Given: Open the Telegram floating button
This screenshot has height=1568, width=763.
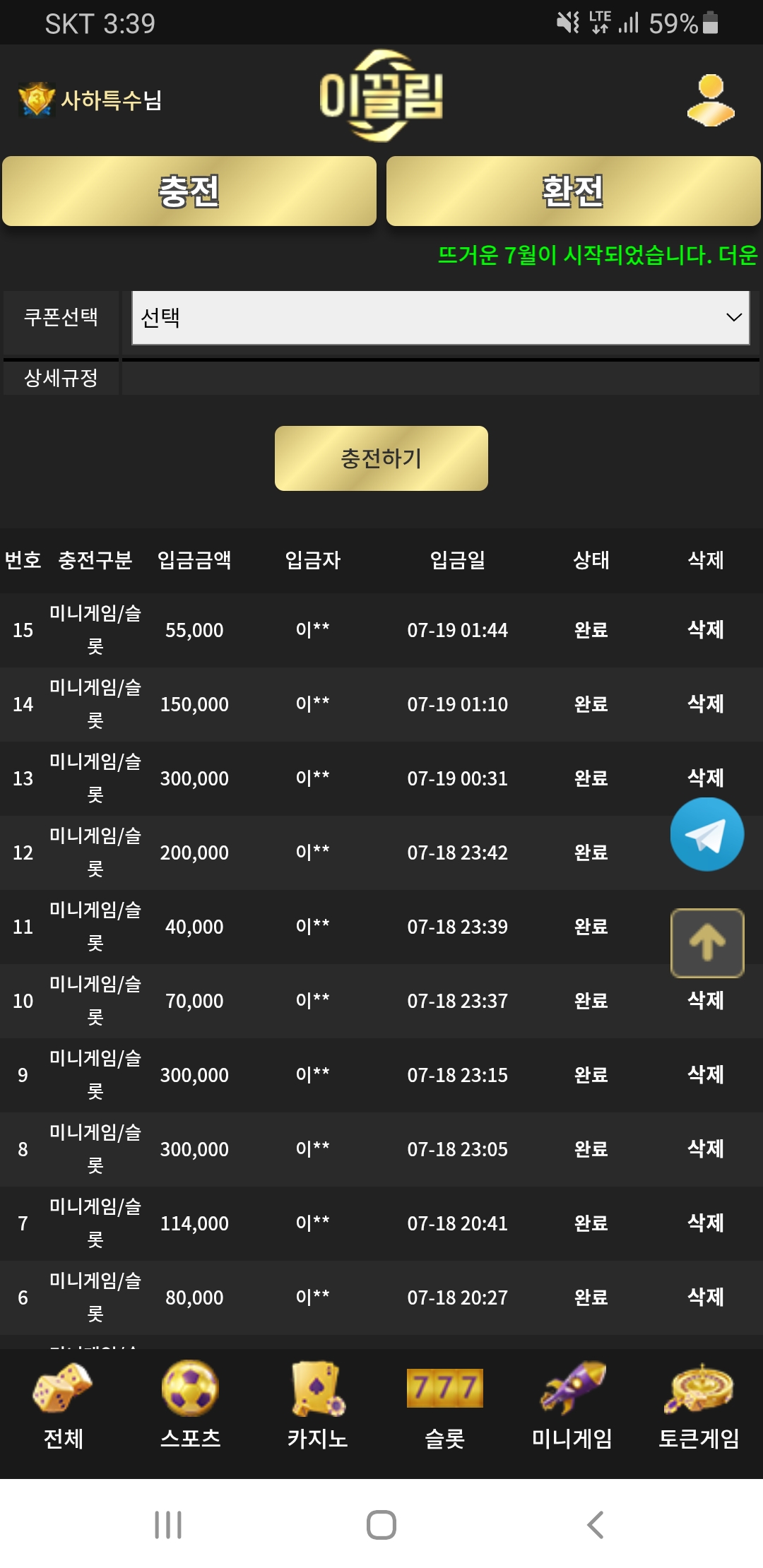Looking at the screenshot, I should (x=706, y=834).
